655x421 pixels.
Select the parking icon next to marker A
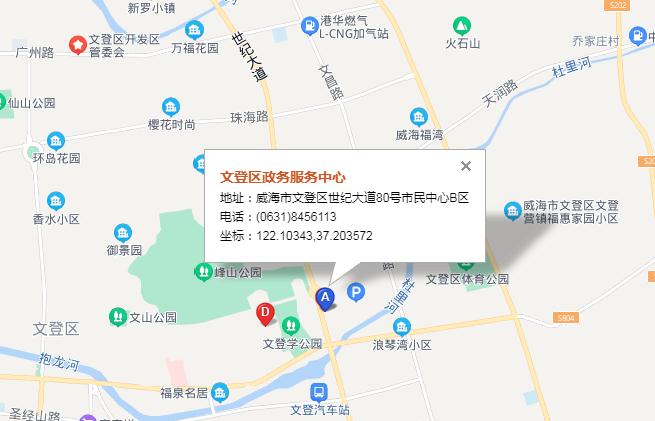pyautogui.click(x=356, y=292)
